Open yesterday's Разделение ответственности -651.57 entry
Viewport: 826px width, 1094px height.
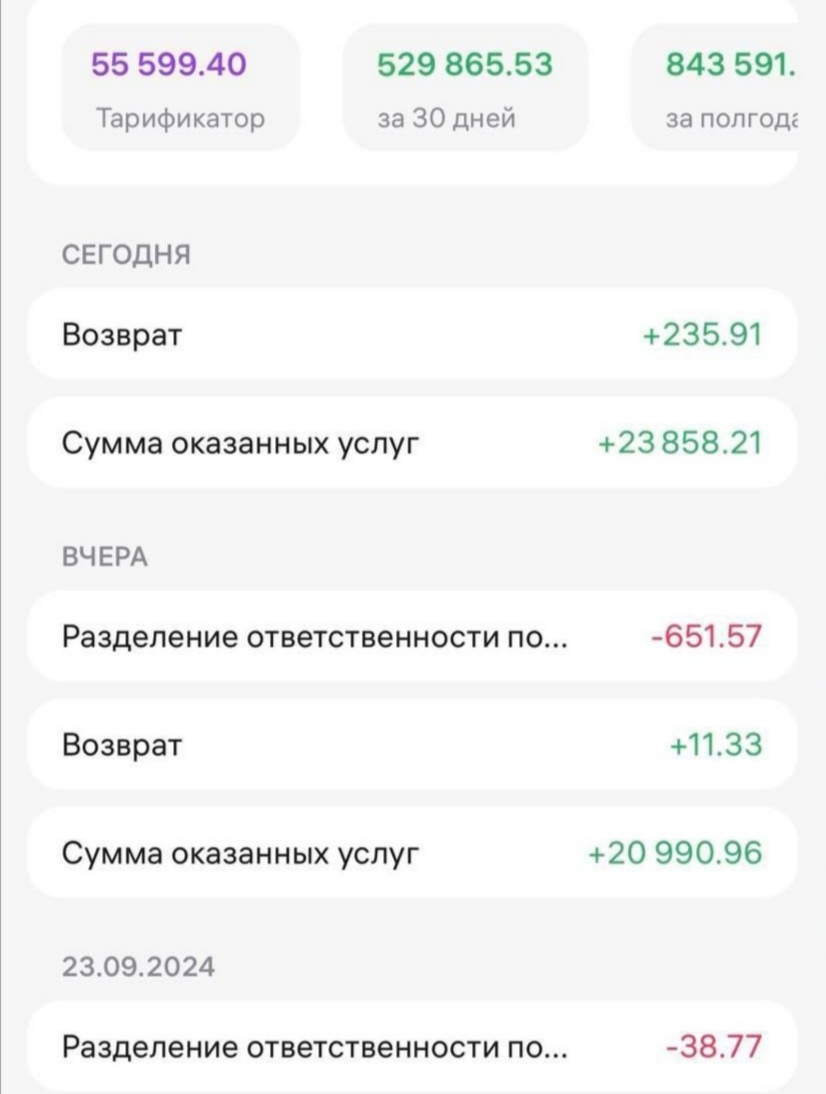click(412, 636)
